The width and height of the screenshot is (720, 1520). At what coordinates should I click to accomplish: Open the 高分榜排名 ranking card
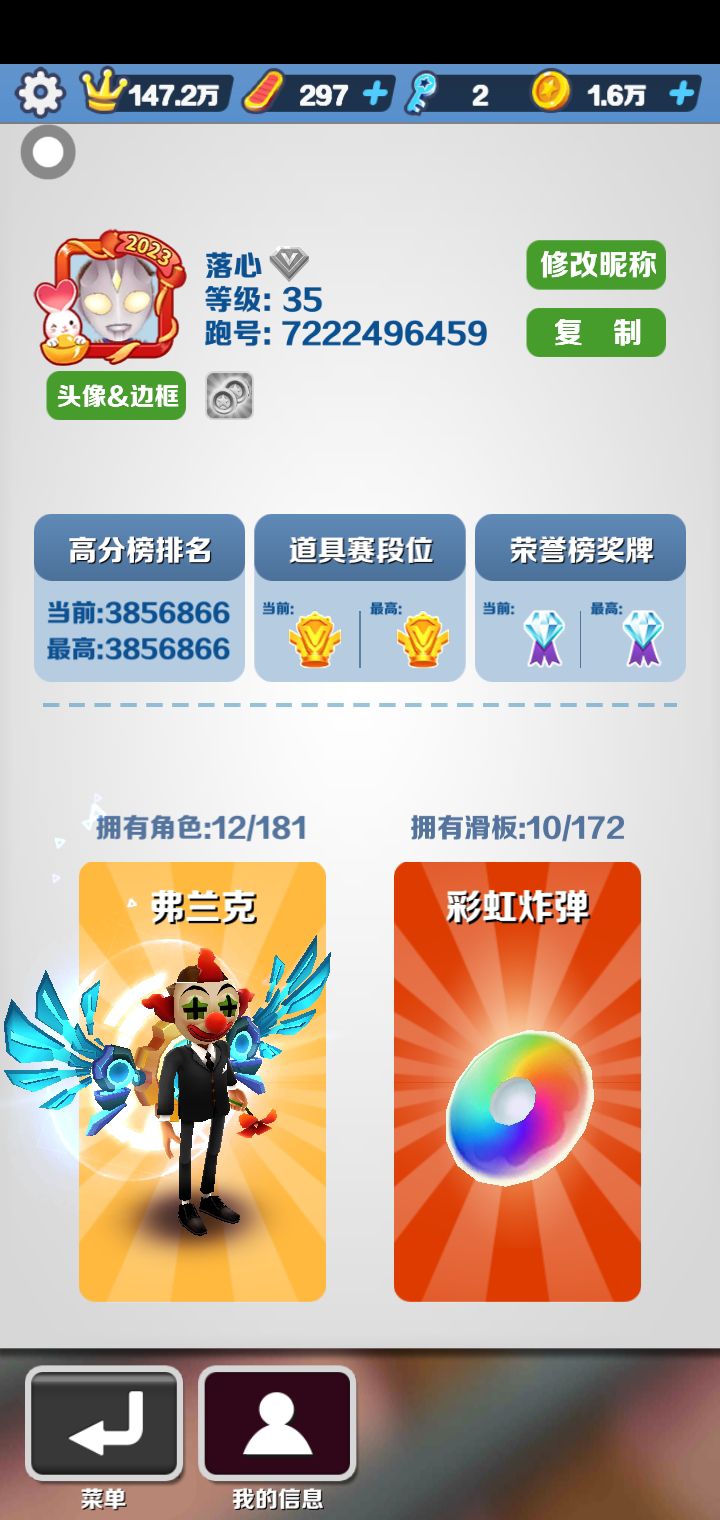pyautogui.click(x=139, y=598)
